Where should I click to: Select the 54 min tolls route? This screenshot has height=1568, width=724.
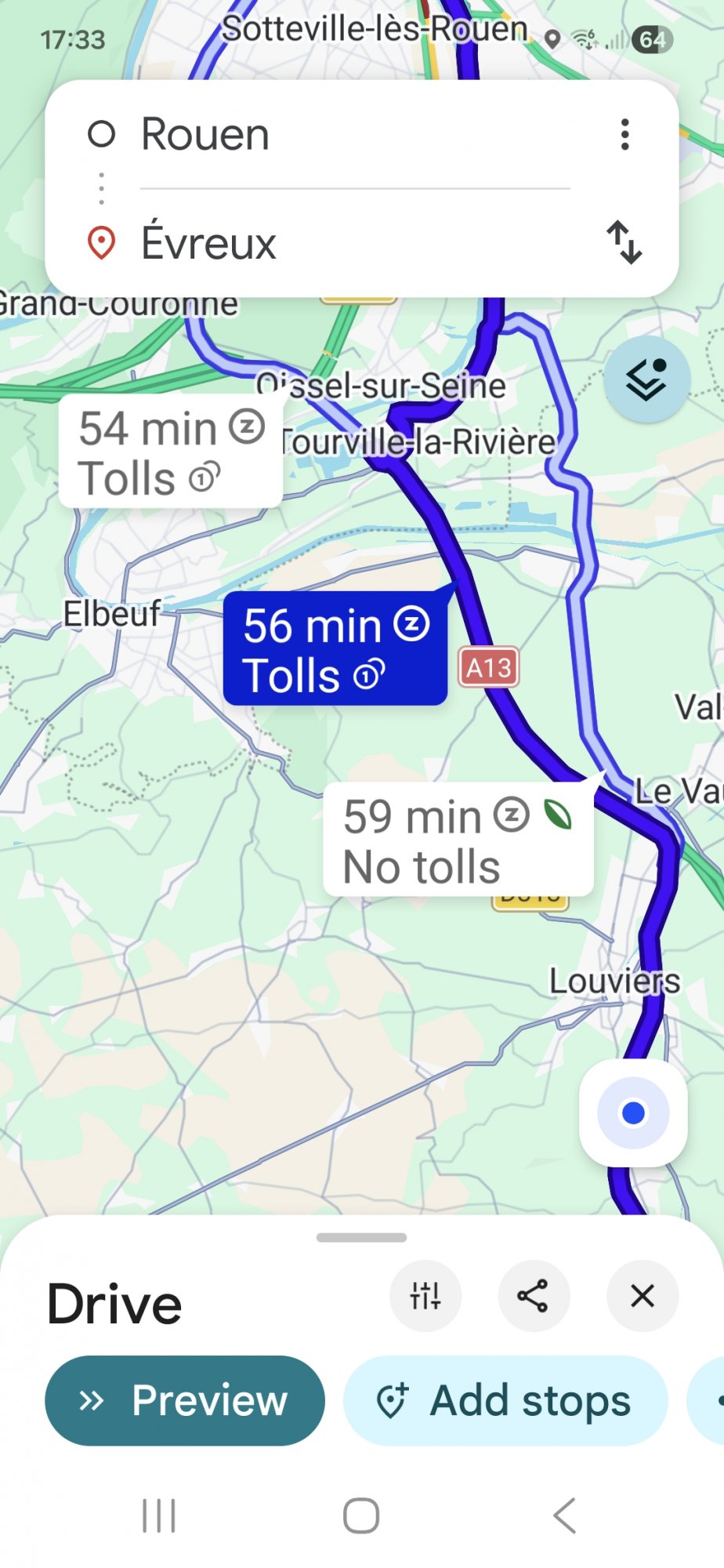click(170, 452)
